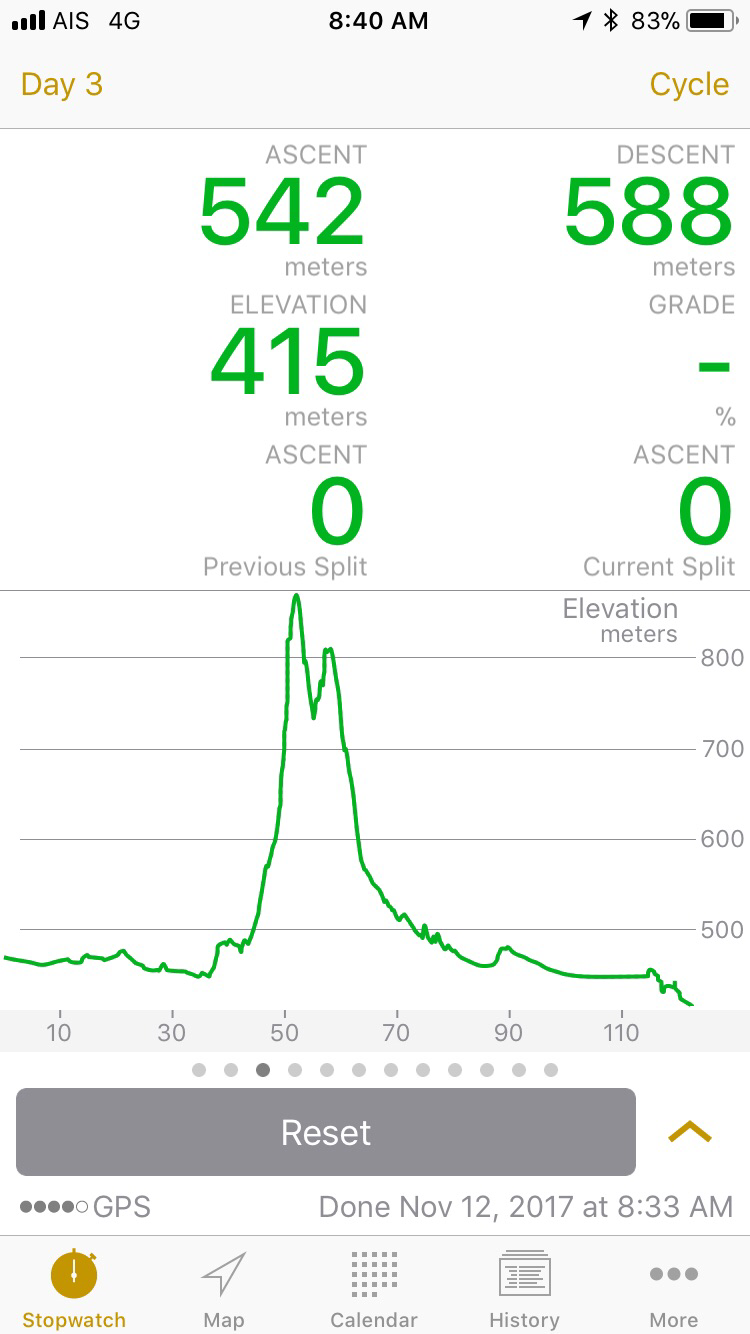Tap the page indicator dots
The width and height of the screenshot is (750, 1334).
(375, 1070)
